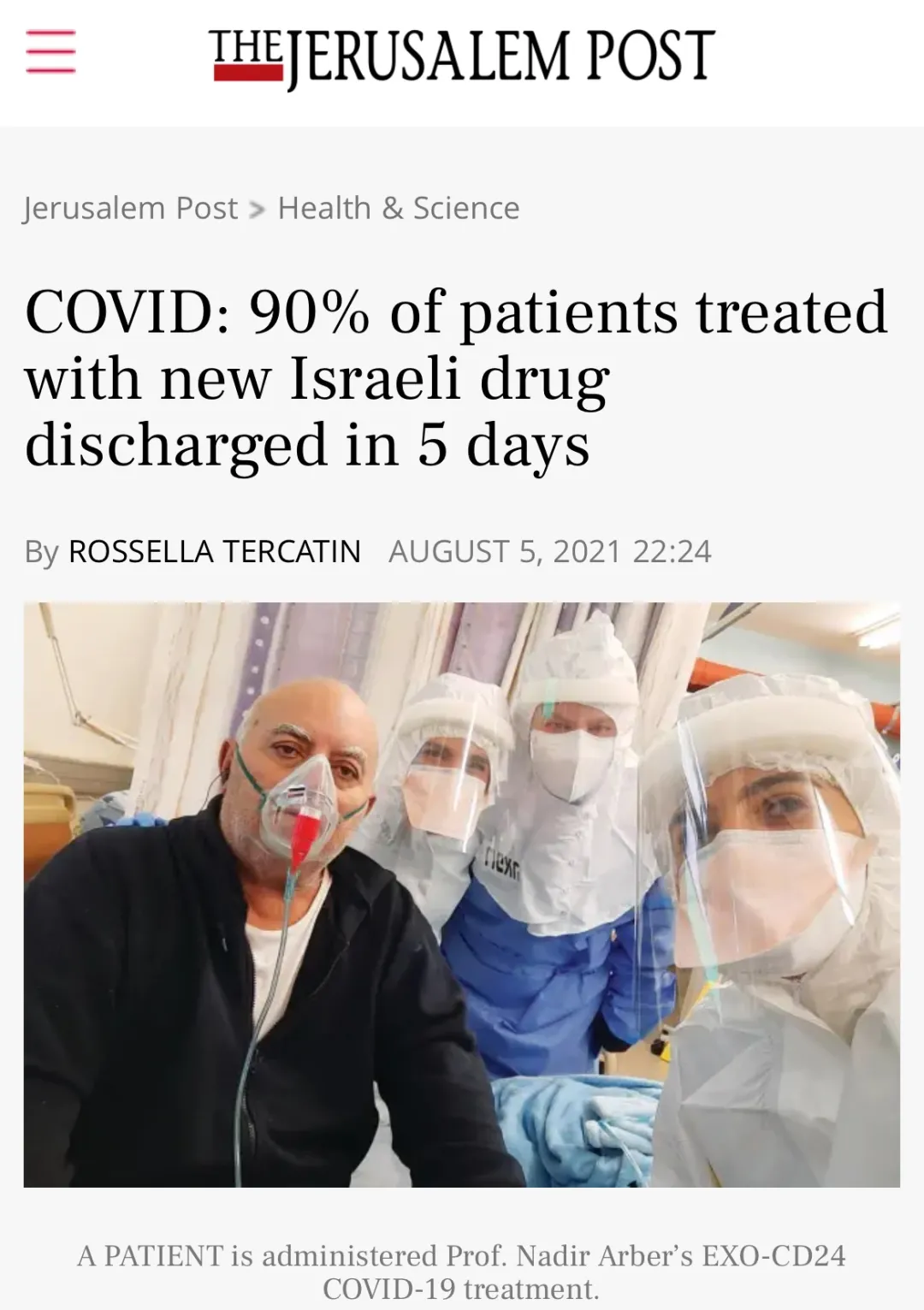Go to Jerusalem Post breadcrumb link
924x1310 pixels.
(x=130, y=208)
